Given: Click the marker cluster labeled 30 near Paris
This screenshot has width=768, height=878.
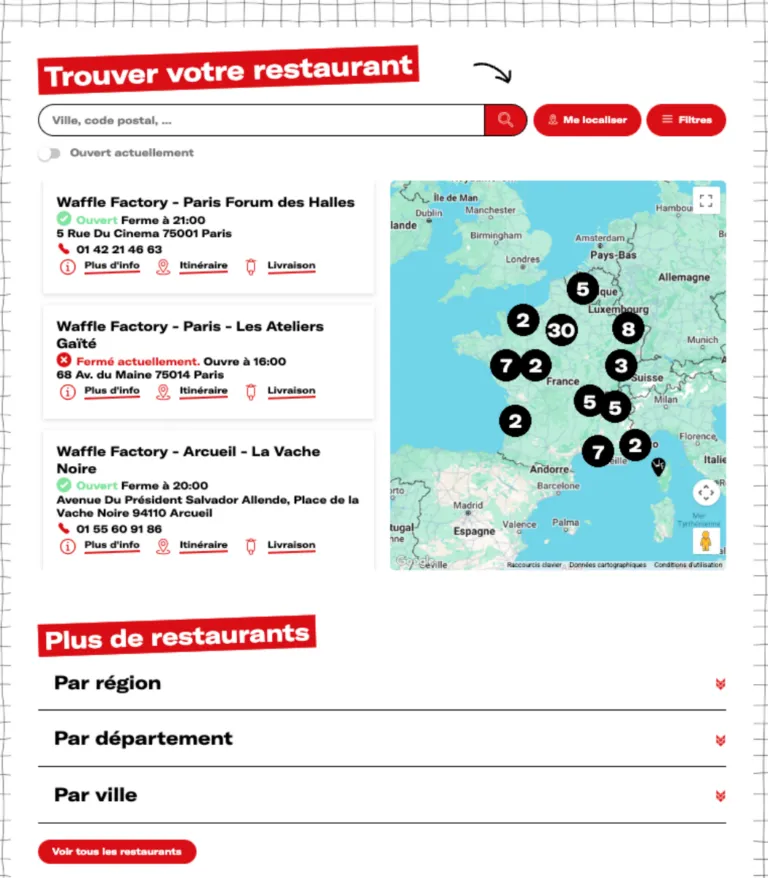Looking at the screenshot, I should click(562, 330).
